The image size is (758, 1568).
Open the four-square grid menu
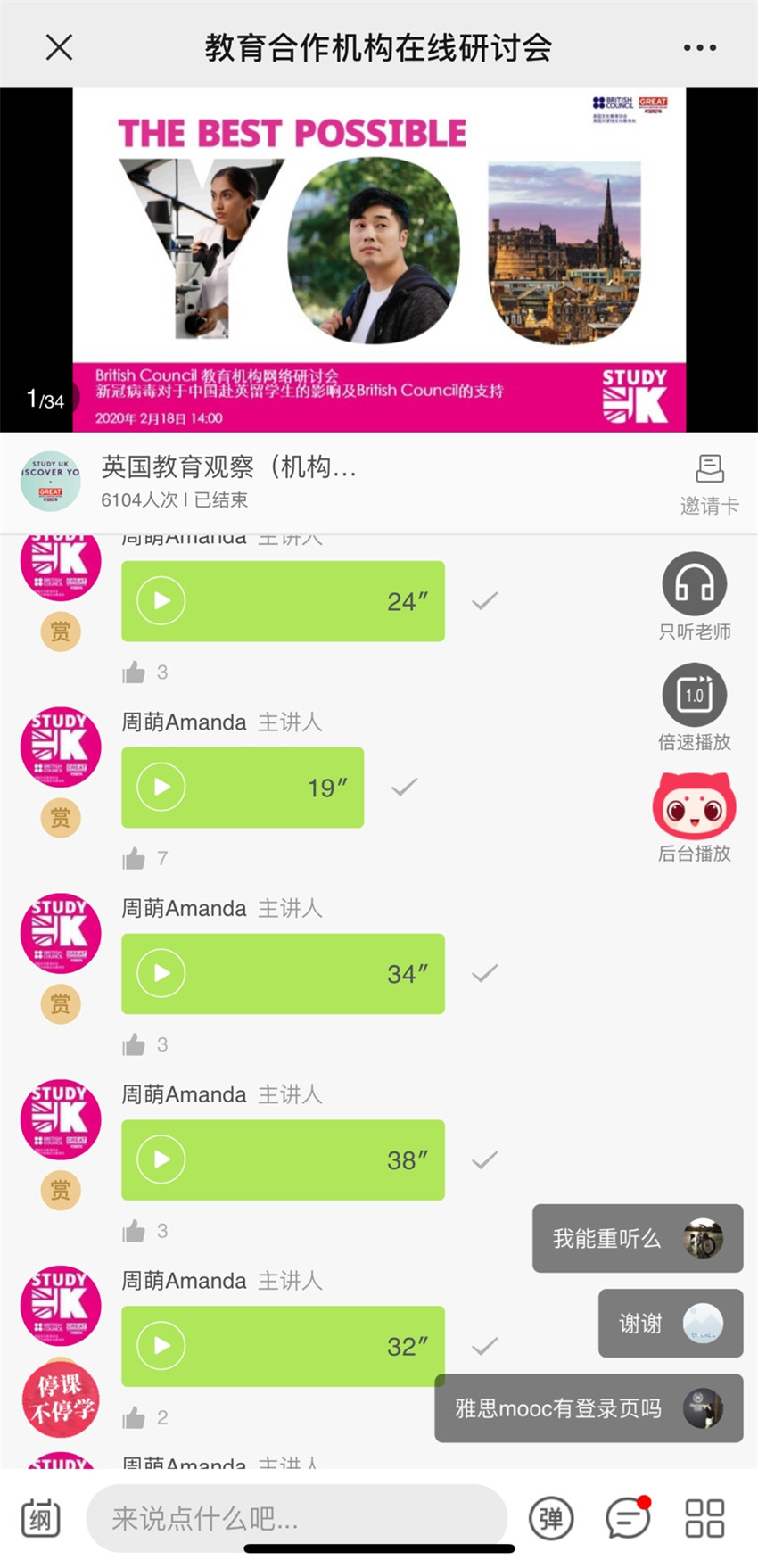coord(704,1518)
